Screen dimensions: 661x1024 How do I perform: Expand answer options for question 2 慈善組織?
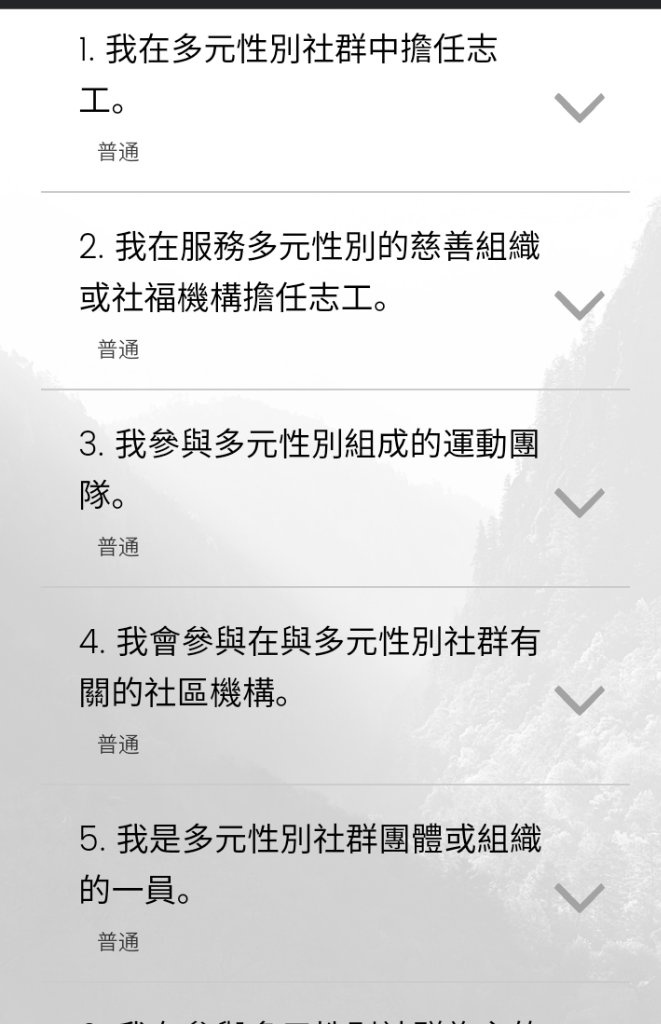tap(580, 305)
